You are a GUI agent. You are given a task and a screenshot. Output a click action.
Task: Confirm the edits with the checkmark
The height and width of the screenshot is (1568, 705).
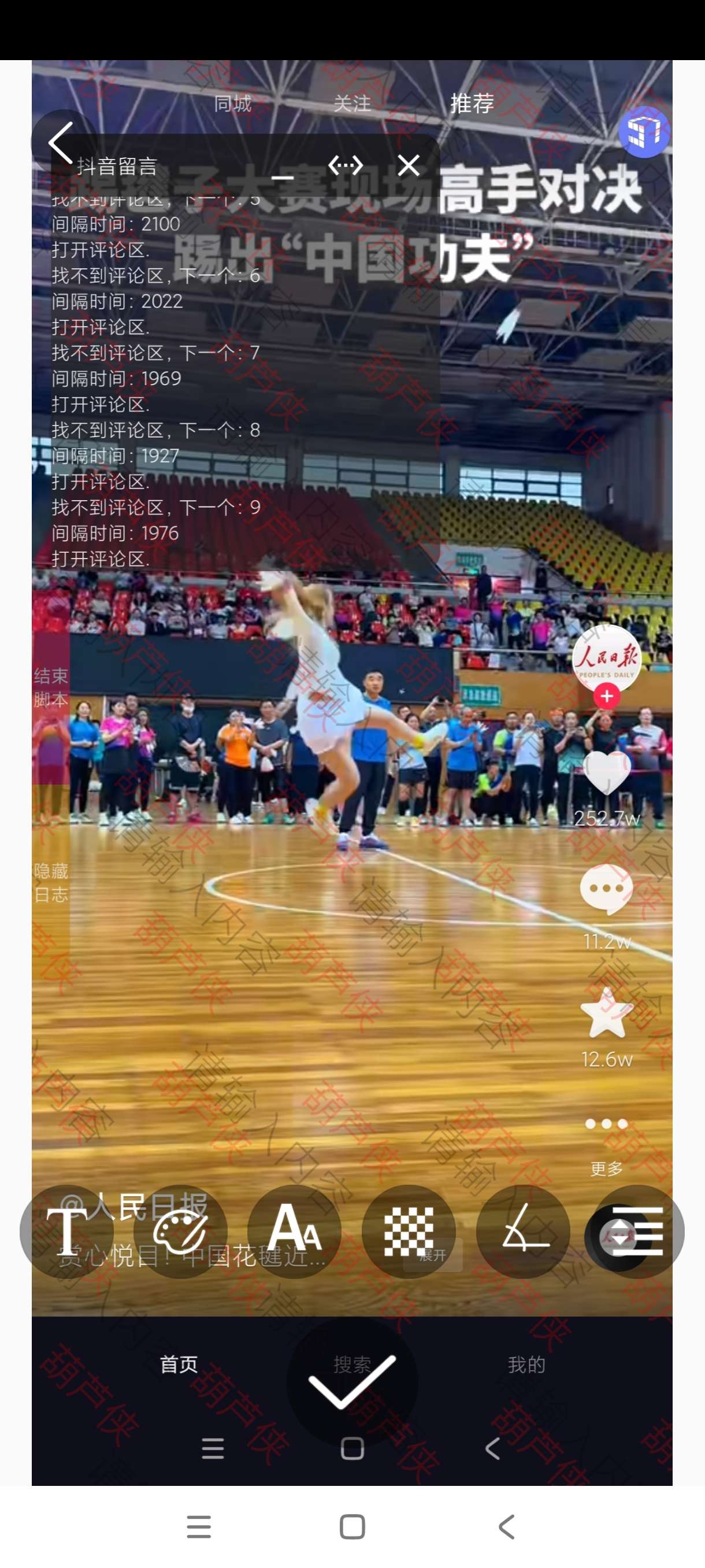click(x=352, y=1382)
